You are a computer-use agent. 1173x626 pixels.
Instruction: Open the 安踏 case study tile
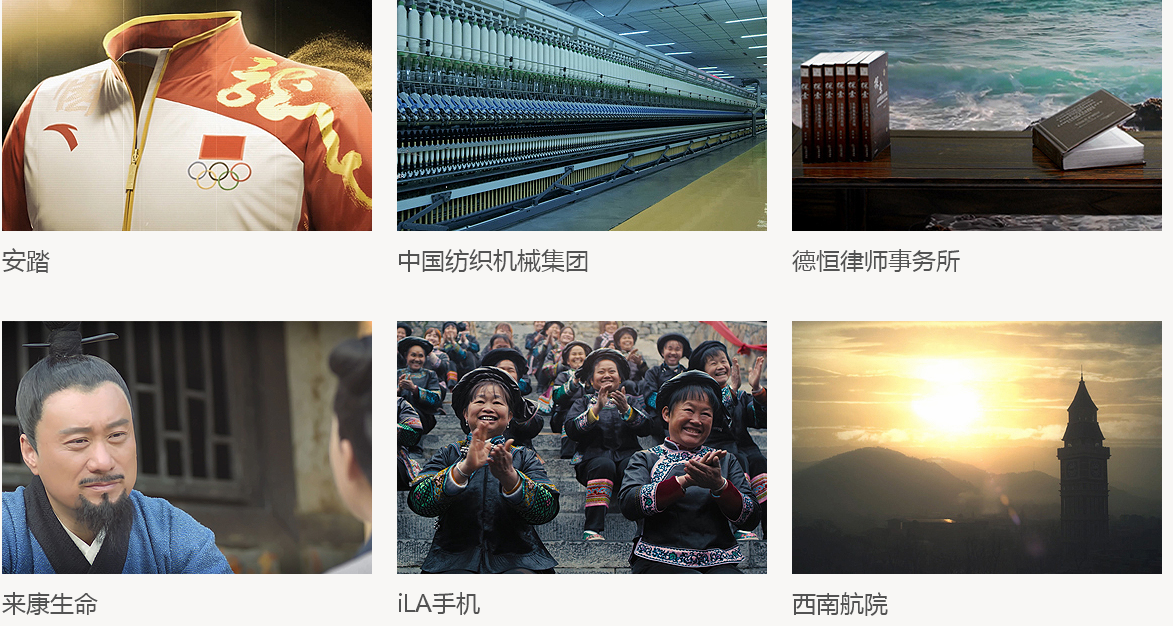pos(186,115)
